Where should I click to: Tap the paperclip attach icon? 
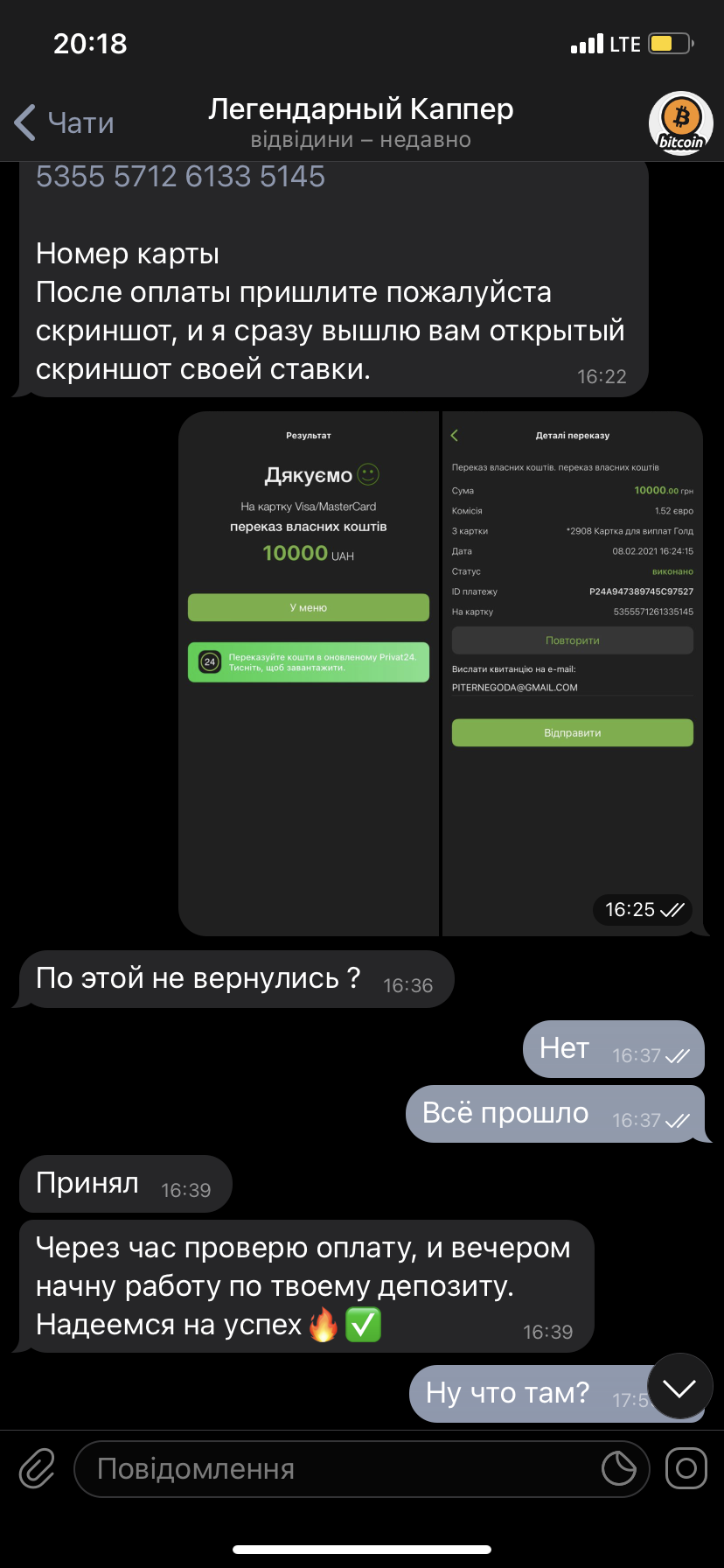37,1469
